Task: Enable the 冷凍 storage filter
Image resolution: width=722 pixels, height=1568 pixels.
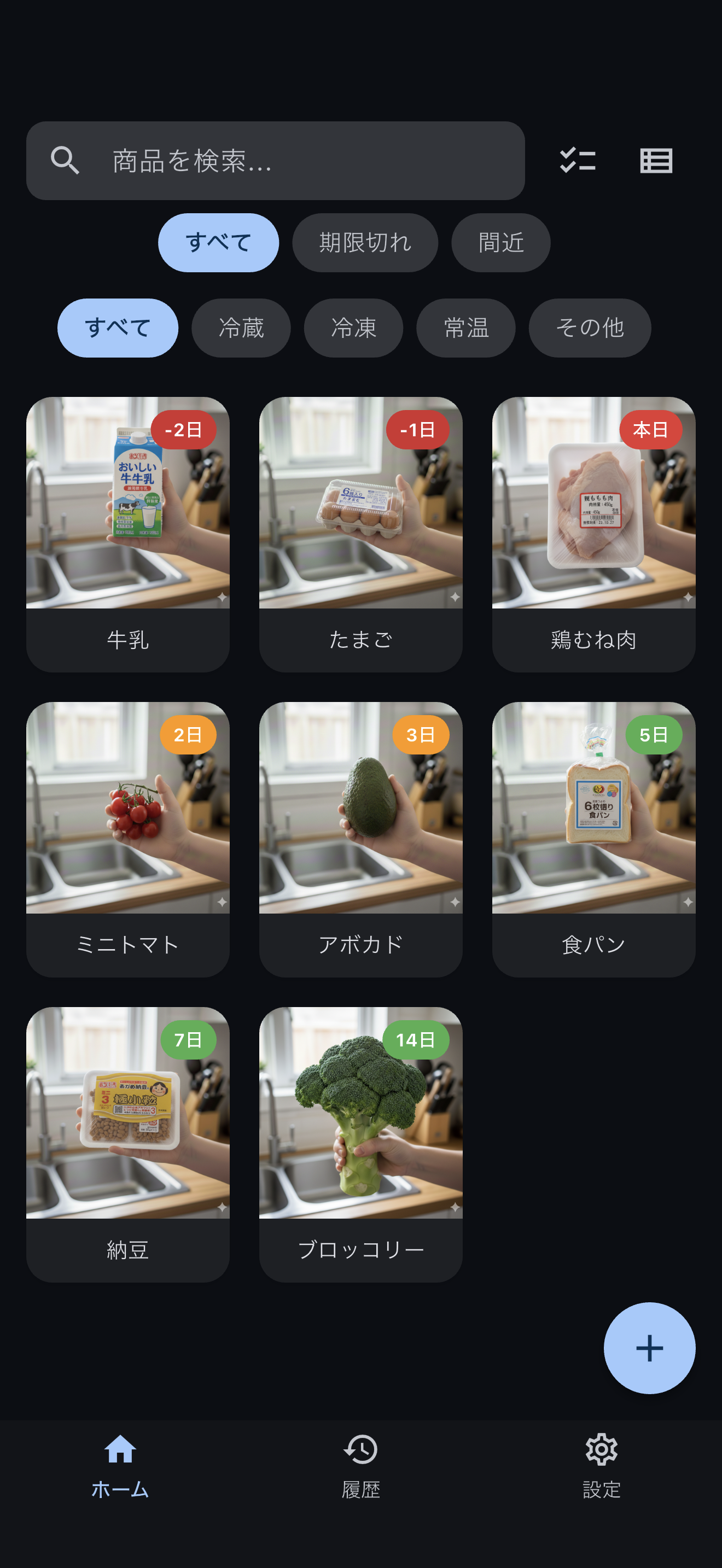Action: click(353, 327)
